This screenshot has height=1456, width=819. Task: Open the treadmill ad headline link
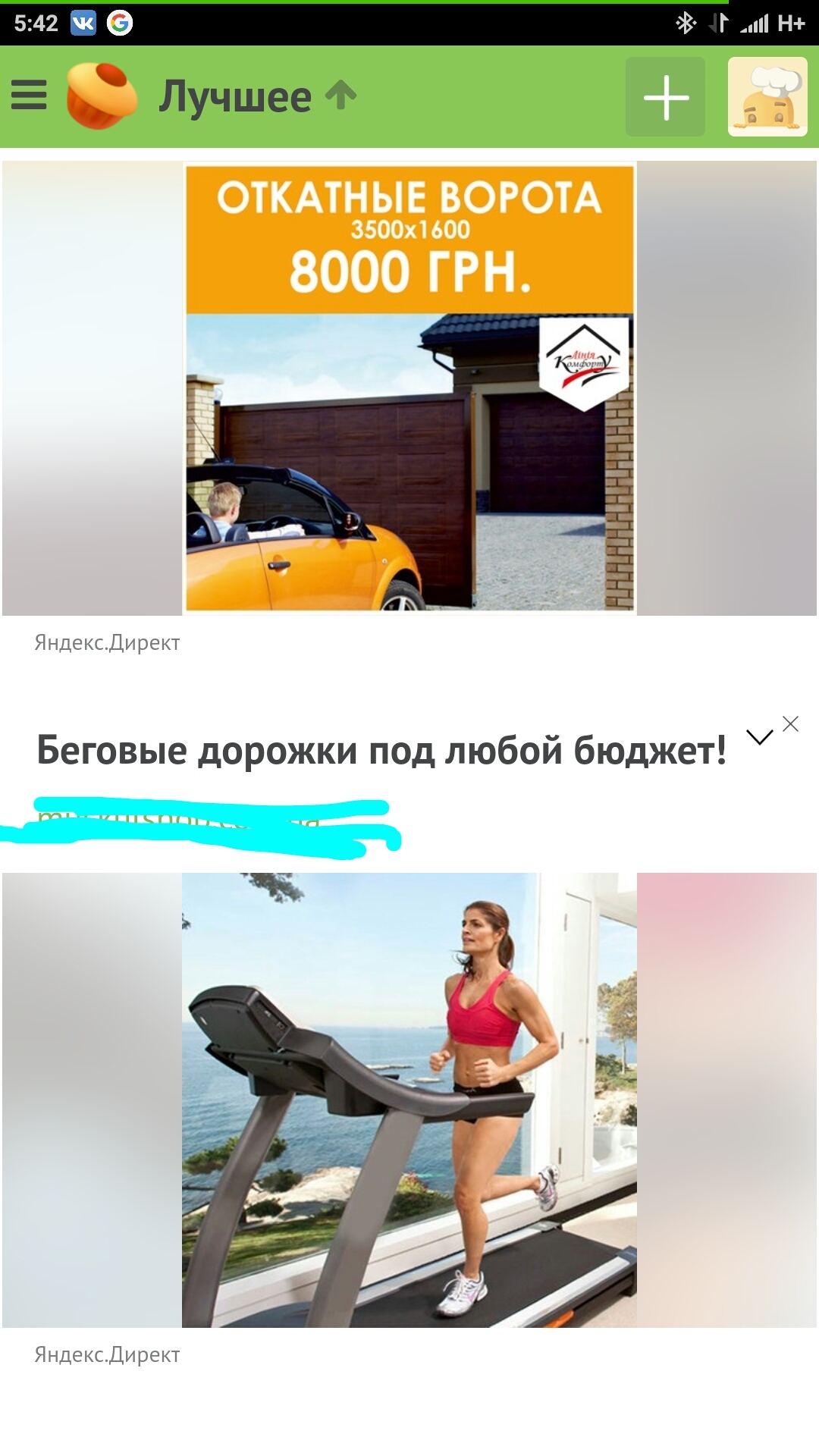pyautogui.click(x=381, y=751)
